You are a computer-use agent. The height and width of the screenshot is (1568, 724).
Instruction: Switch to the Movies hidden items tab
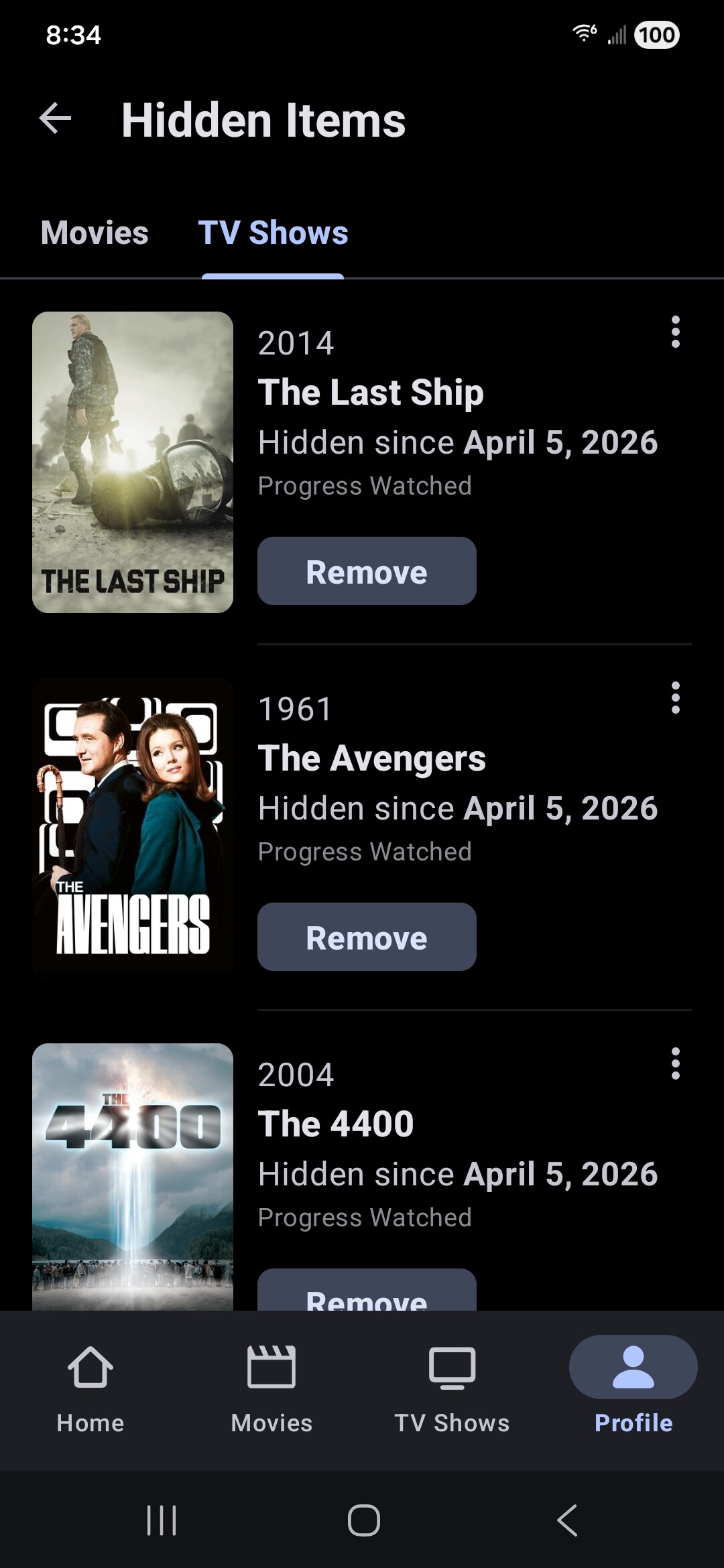click(95, 233)
